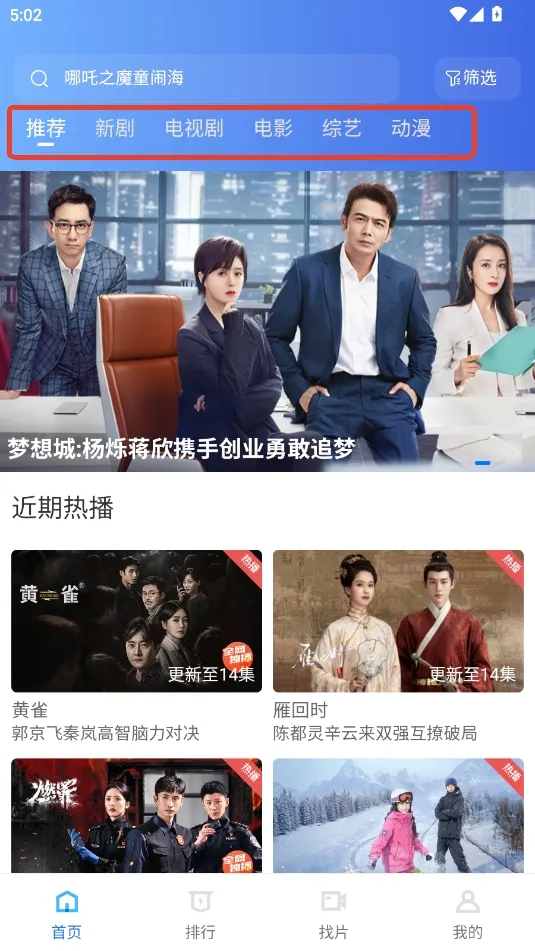Open the 雁回时 drama card
The image size is (535, 951).
(x=399, y=647)
